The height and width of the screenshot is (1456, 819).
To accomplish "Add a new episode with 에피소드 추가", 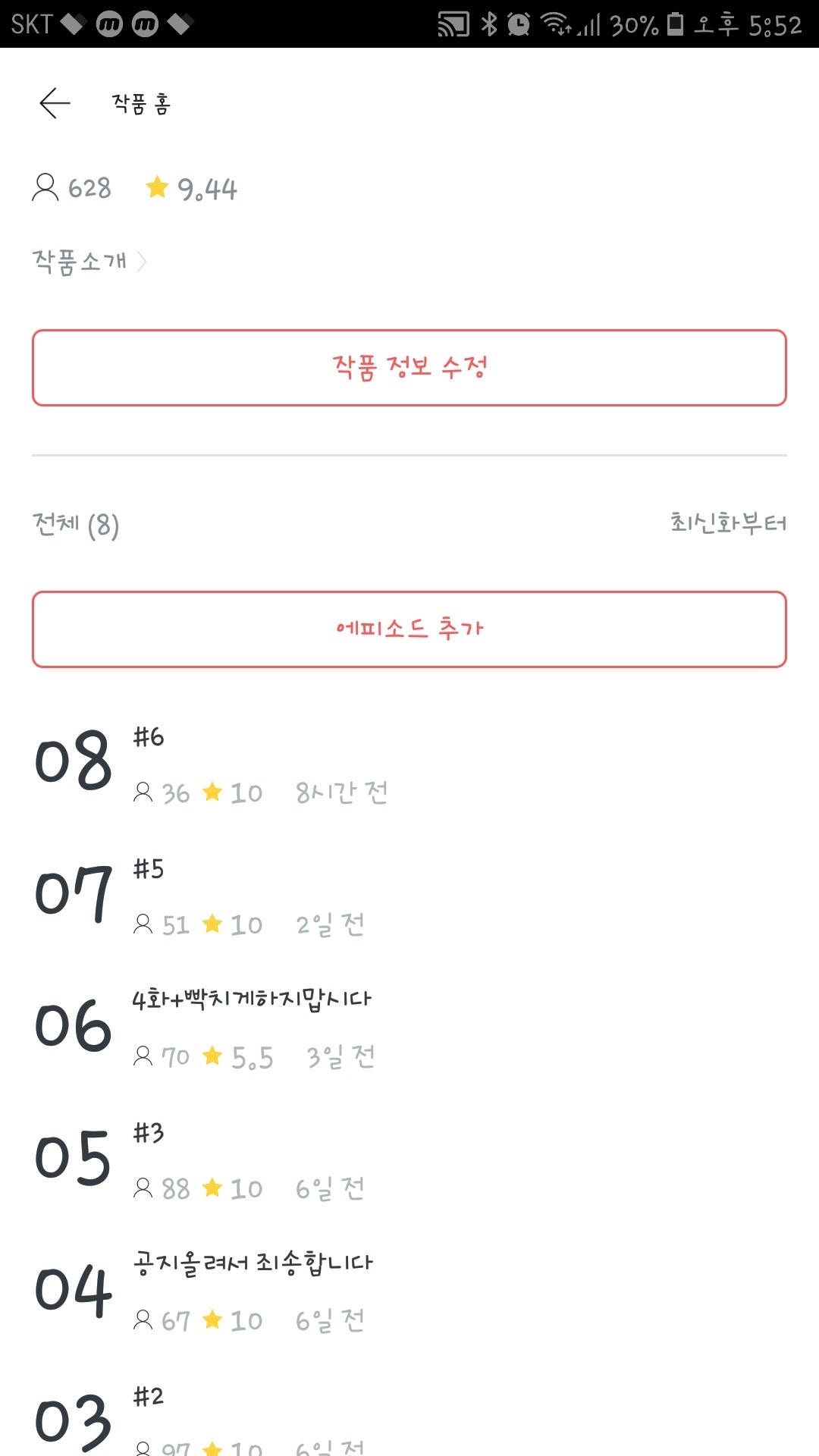I will tap(409, 629).
